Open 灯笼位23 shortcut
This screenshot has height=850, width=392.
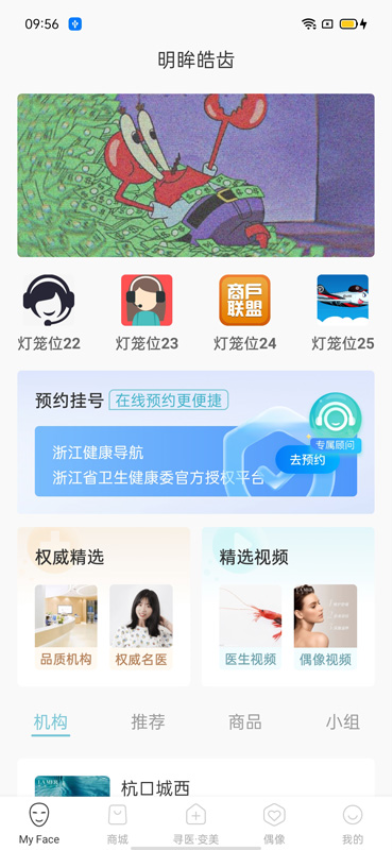tap(146, 313)
